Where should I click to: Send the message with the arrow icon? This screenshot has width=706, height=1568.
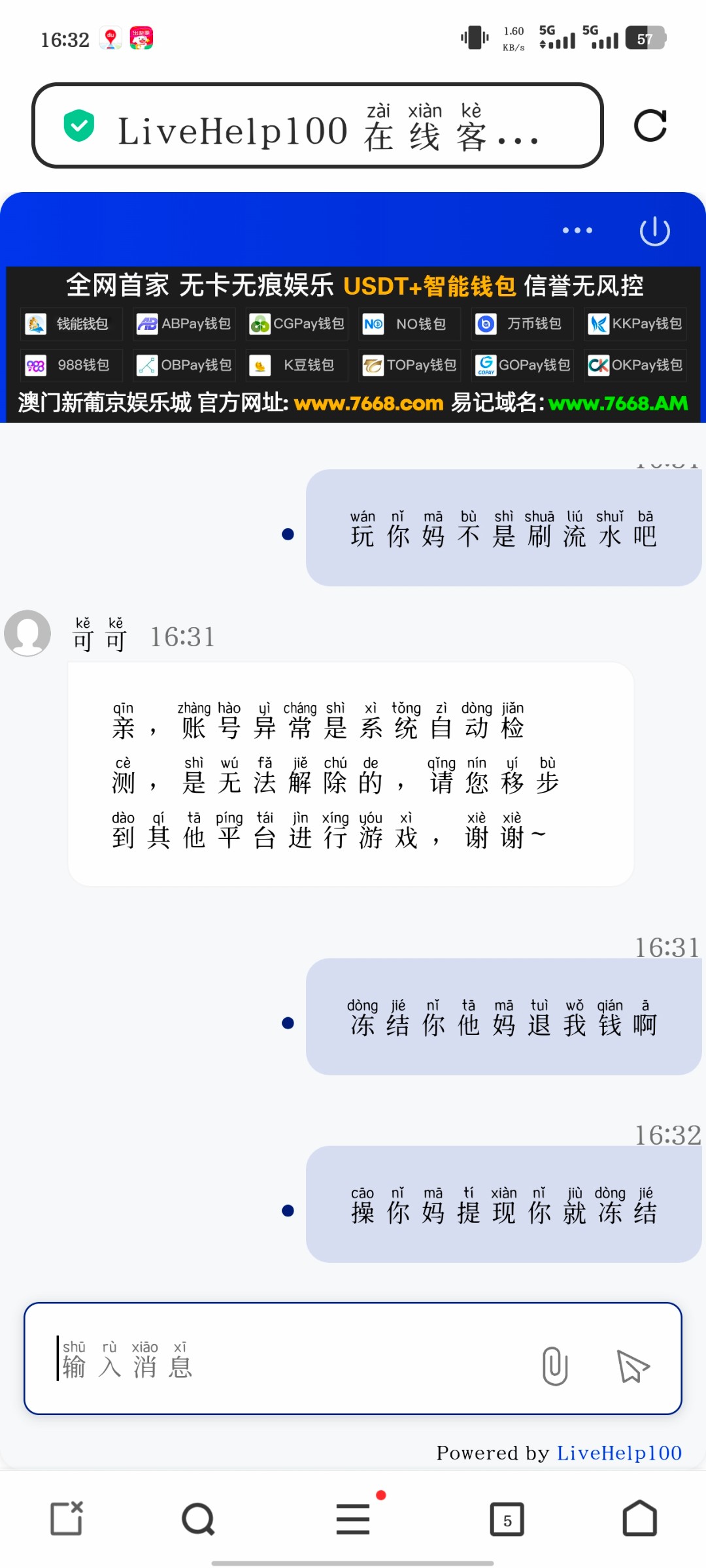tap(632, 1365)
